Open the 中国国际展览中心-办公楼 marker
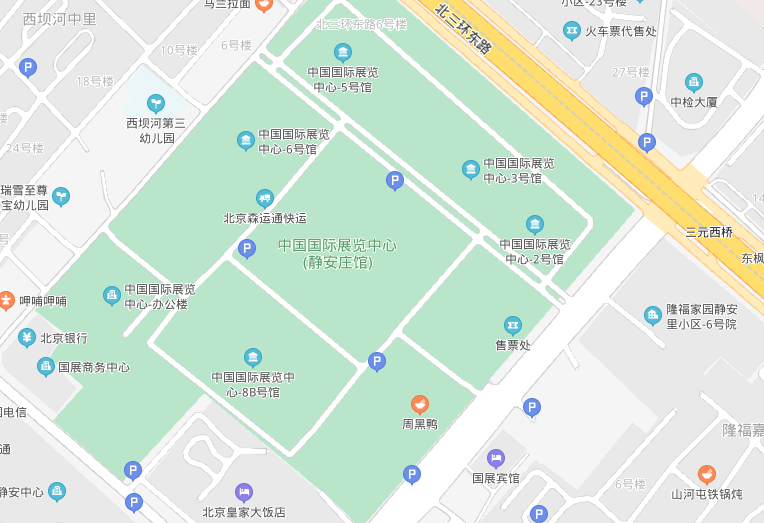764x523 pixels. coord(111,295)
